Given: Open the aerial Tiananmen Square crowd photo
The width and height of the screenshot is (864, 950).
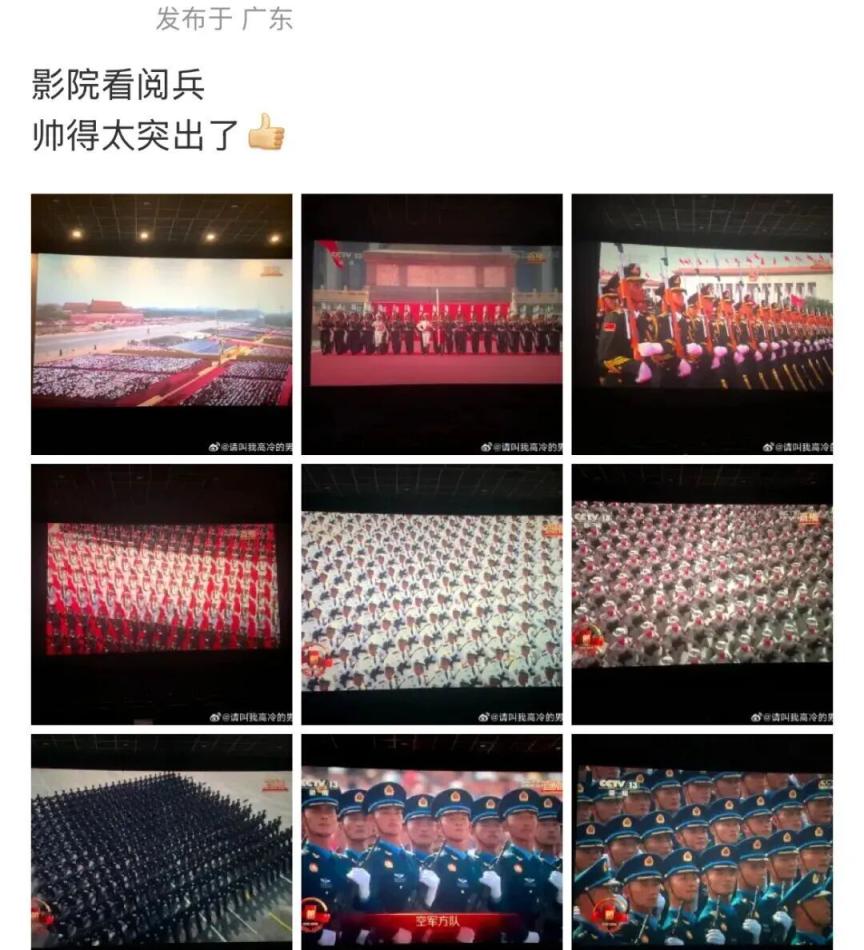Looking at the screenshot, I should [161, 324].
